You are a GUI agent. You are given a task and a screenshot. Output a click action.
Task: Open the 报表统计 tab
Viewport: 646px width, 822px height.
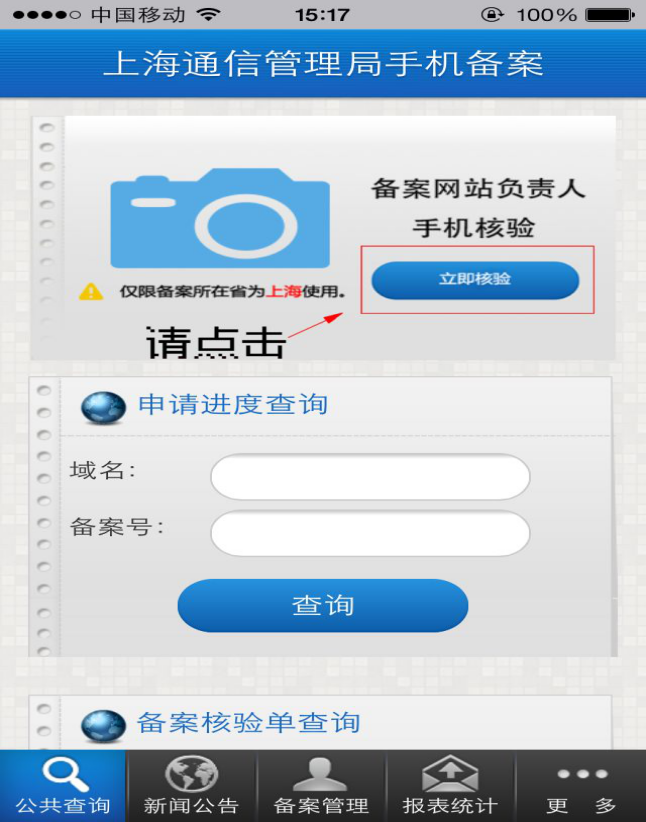pyautogui.click(x=450, y=786)
